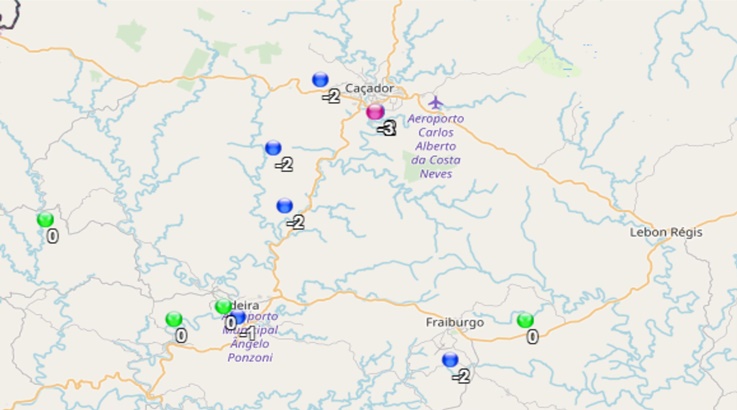
Task: Select the blue -1 marker at Videira
Action: tap(239, 318)
